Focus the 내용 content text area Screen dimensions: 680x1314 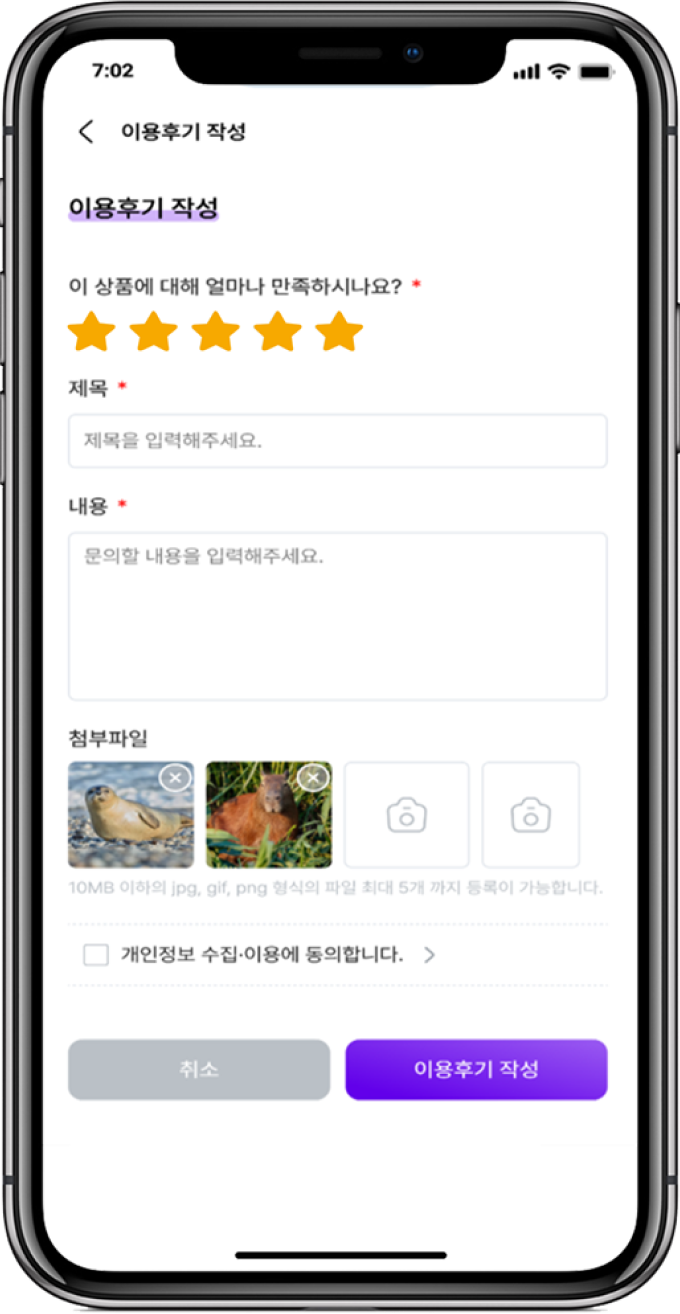337,616
